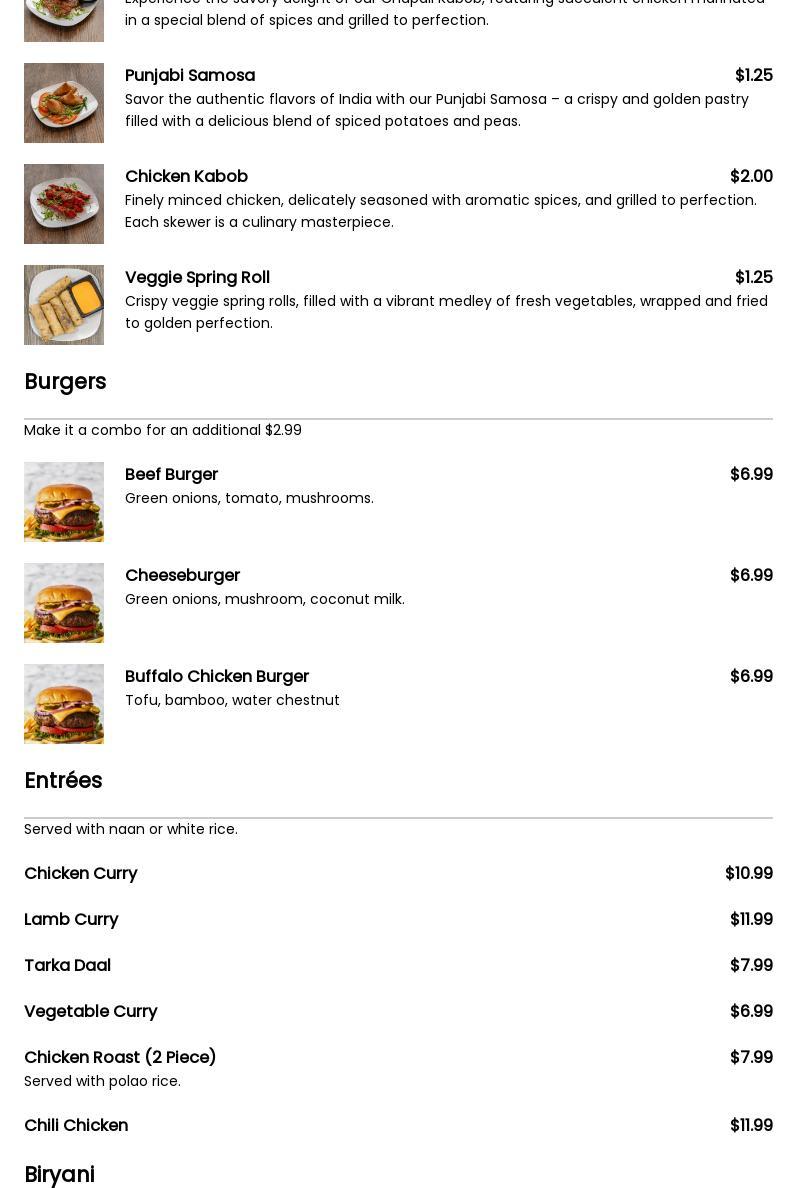Select the Lamb Curry entrée
The width and height of the screenshot is (797, 1188).
coord(71,919)
